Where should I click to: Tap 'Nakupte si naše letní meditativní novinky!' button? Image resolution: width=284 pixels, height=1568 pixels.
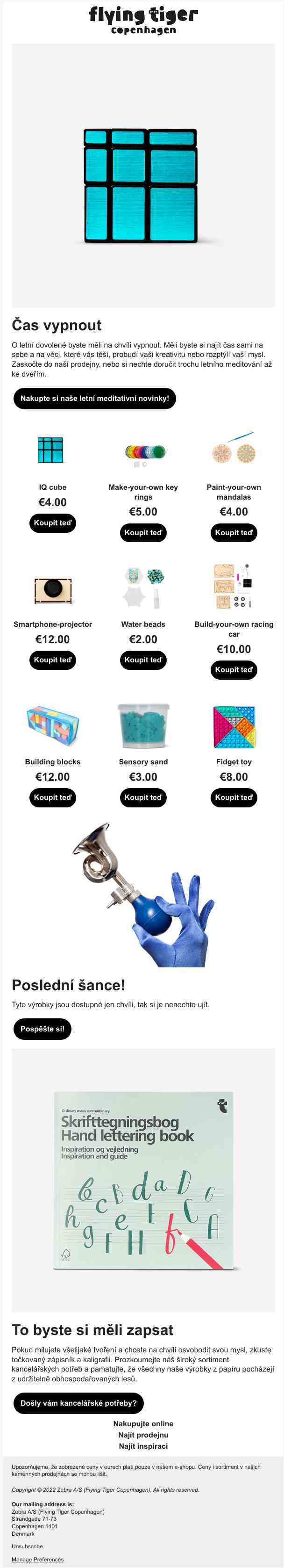pyautogui.click(x=94, y=399)
